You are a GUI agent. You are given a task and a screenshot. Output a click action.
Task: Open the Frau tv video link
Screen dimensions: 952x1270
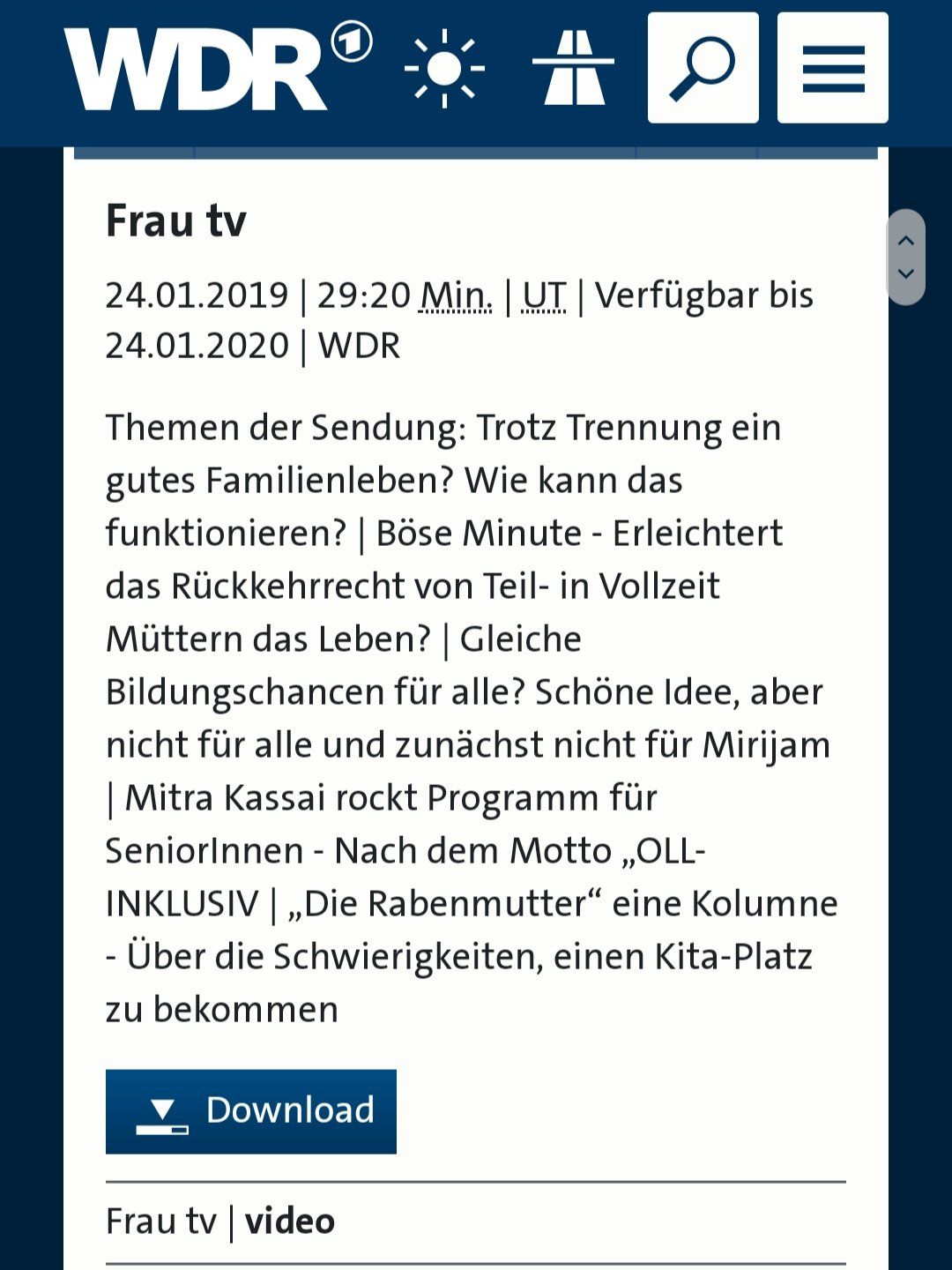[220, 1221]
